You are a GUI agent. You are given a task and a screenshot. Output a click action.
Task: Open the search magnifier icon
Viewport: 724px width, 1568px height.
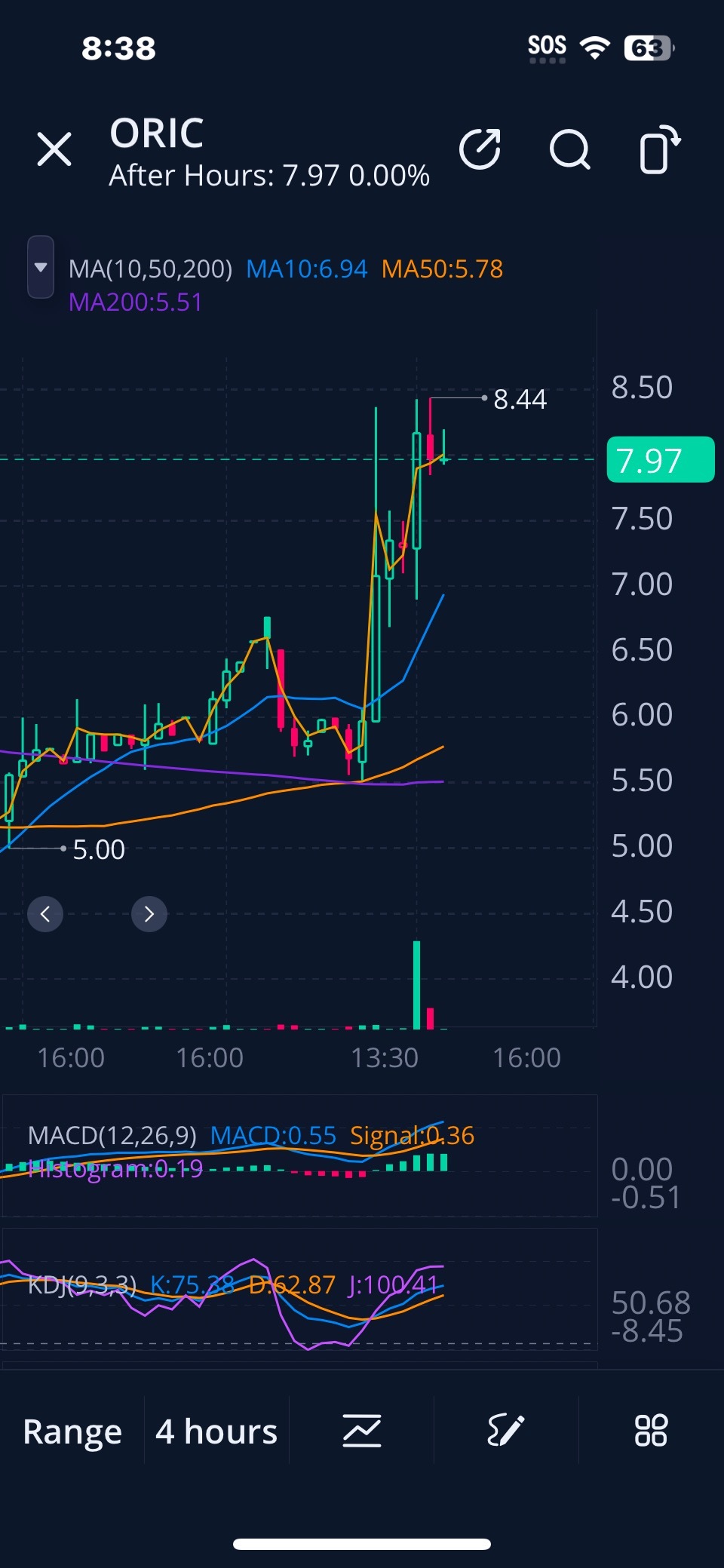click(x=570, y=149)
